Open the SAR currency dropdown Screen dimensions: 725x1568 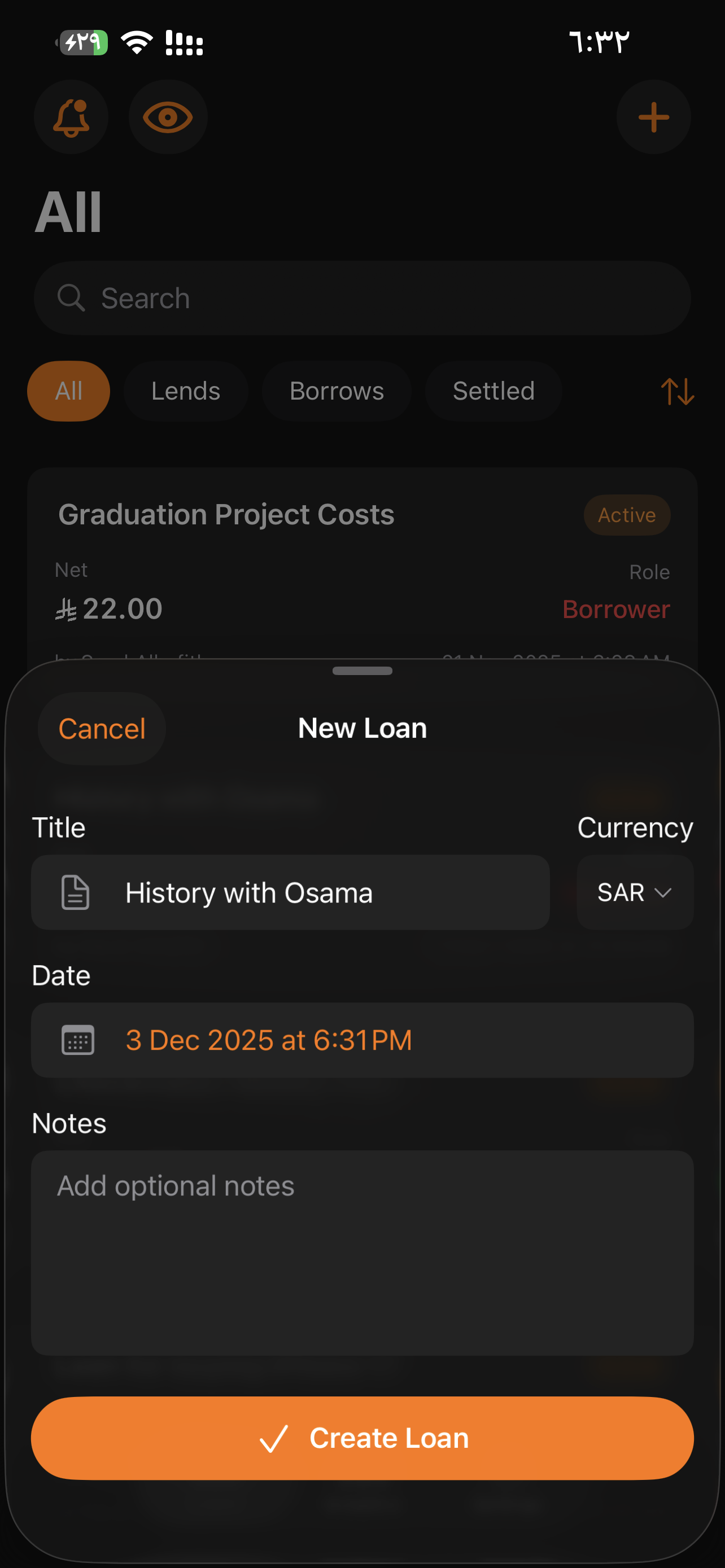click(x=634, y=892)
